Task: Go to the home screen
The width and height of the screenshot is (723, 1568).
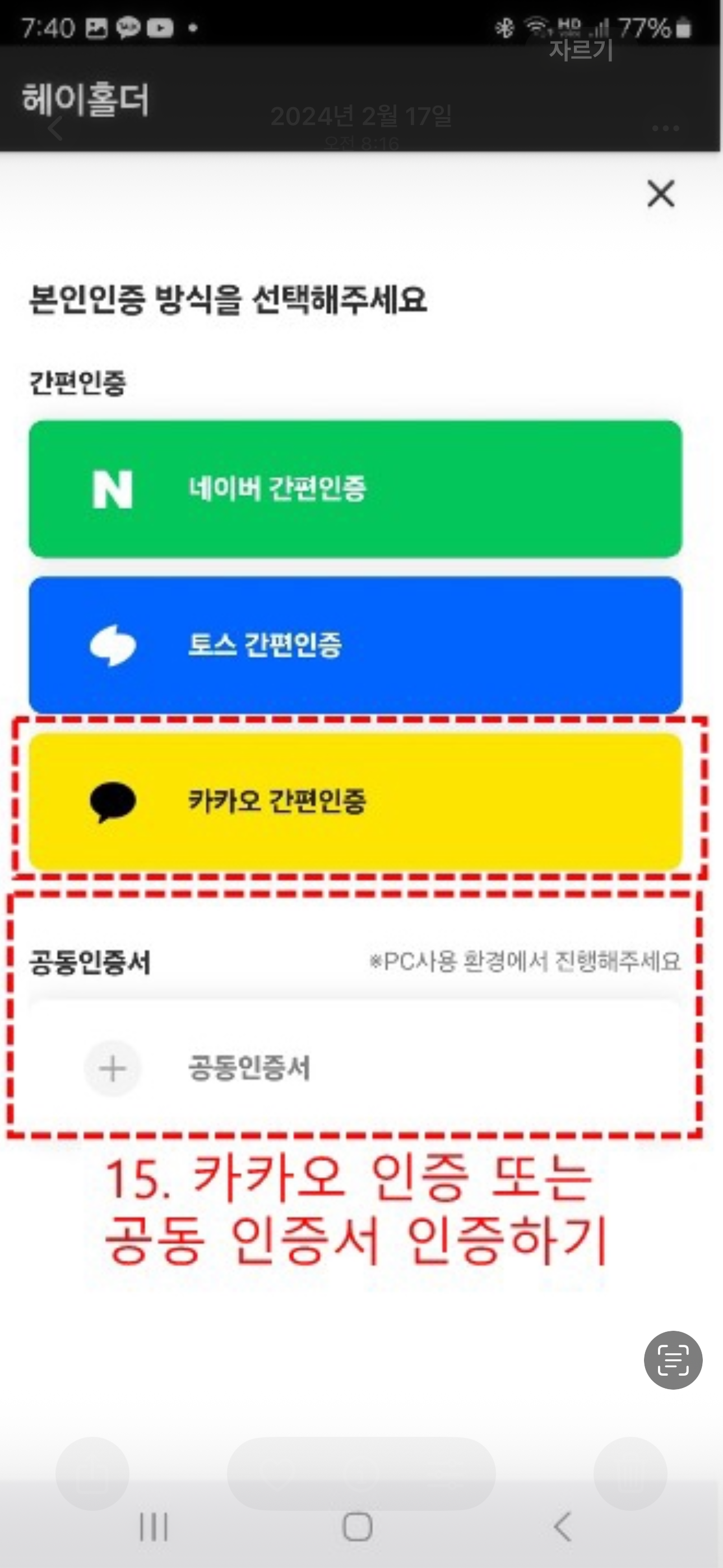Action: coord(357,1526)
